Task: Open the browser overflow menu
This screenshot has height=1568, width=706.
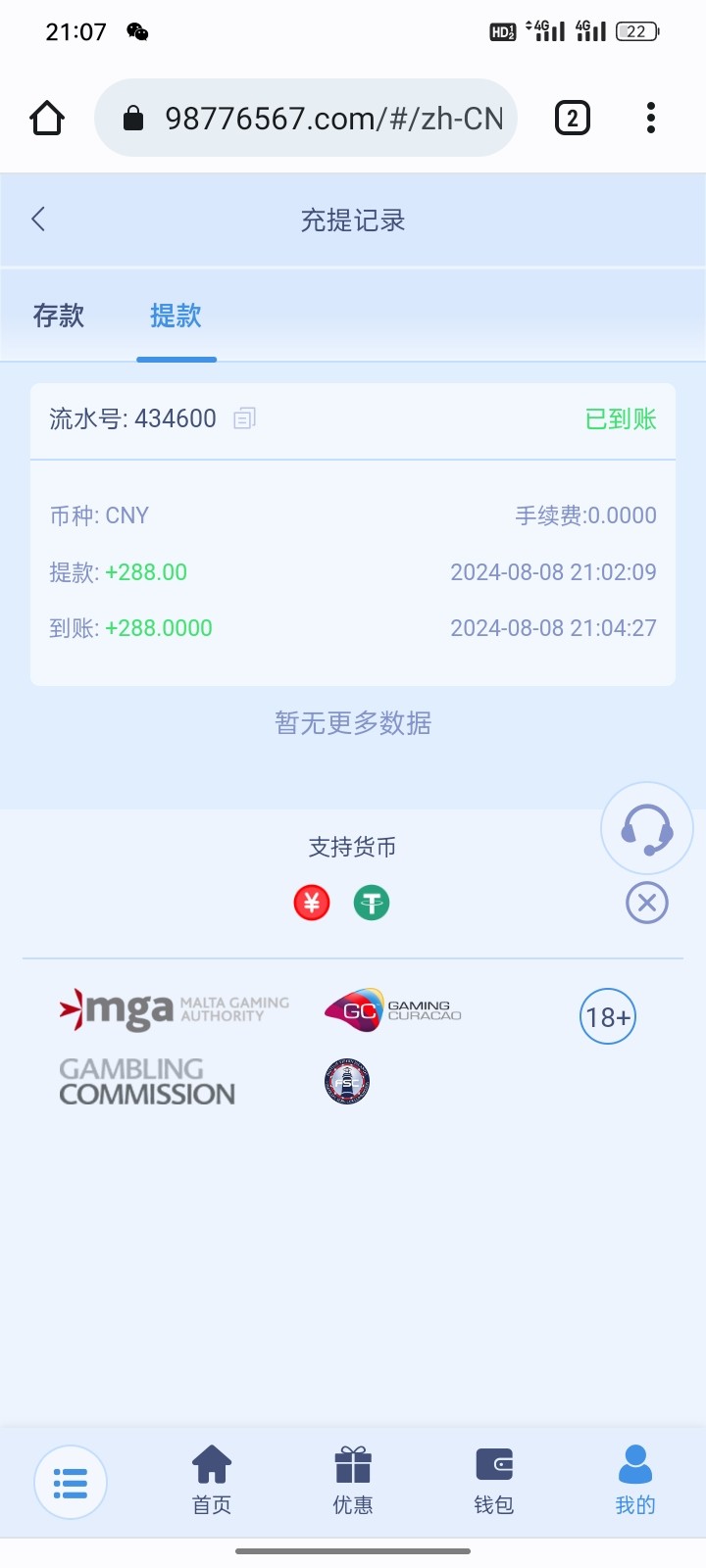Action: pos(651,119)
